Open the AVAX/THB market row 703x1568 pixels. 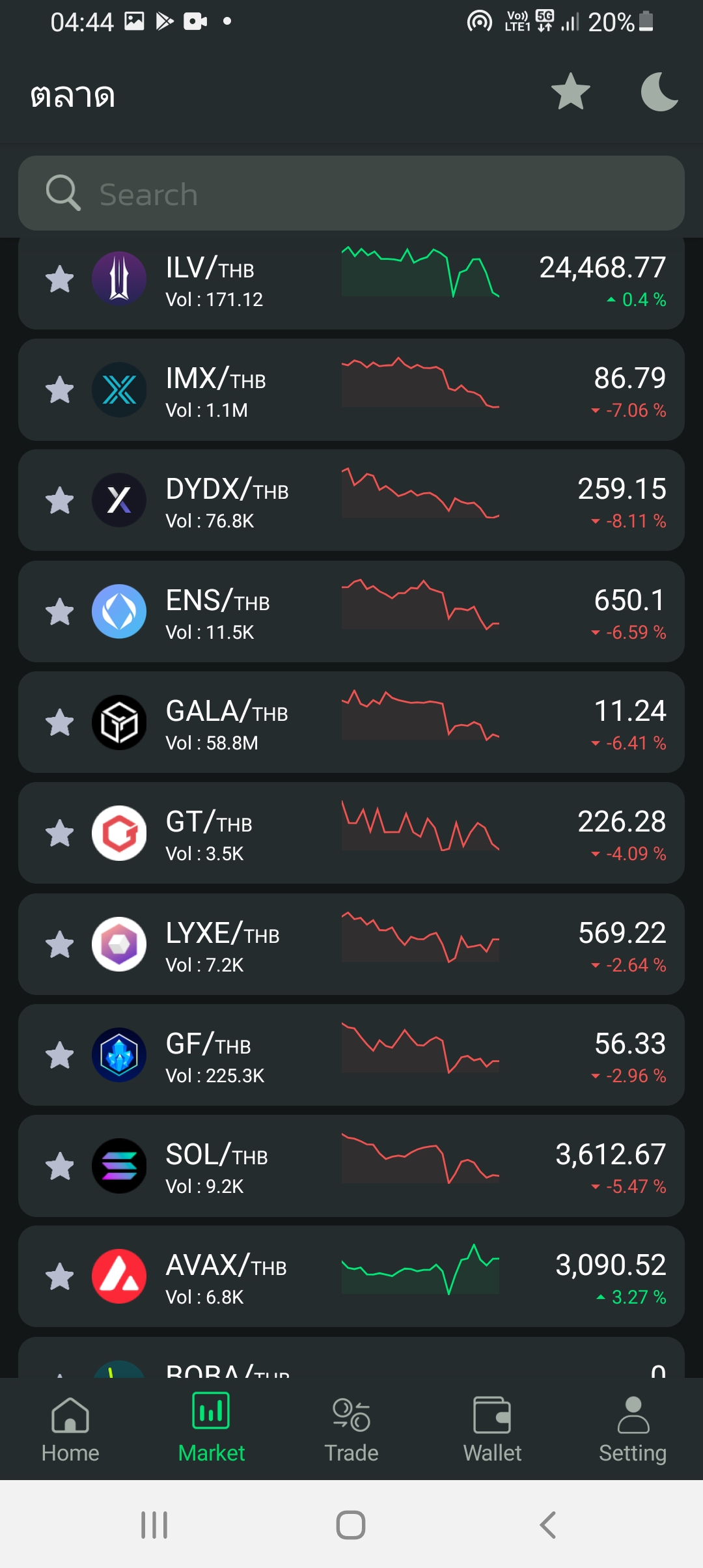pos(351,1277)
